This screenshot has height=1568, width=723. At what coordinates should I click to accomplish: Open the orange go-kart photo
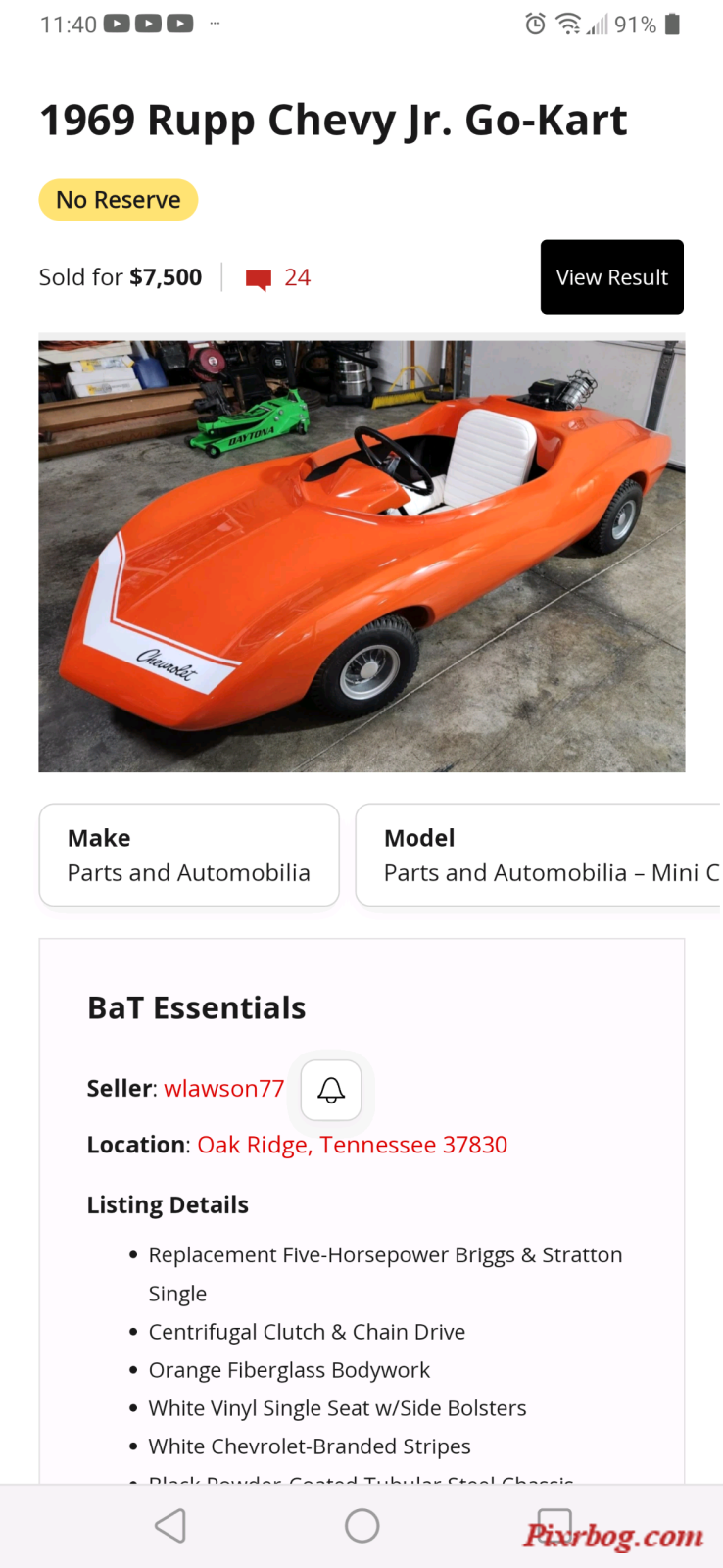(x=361, y=556)
